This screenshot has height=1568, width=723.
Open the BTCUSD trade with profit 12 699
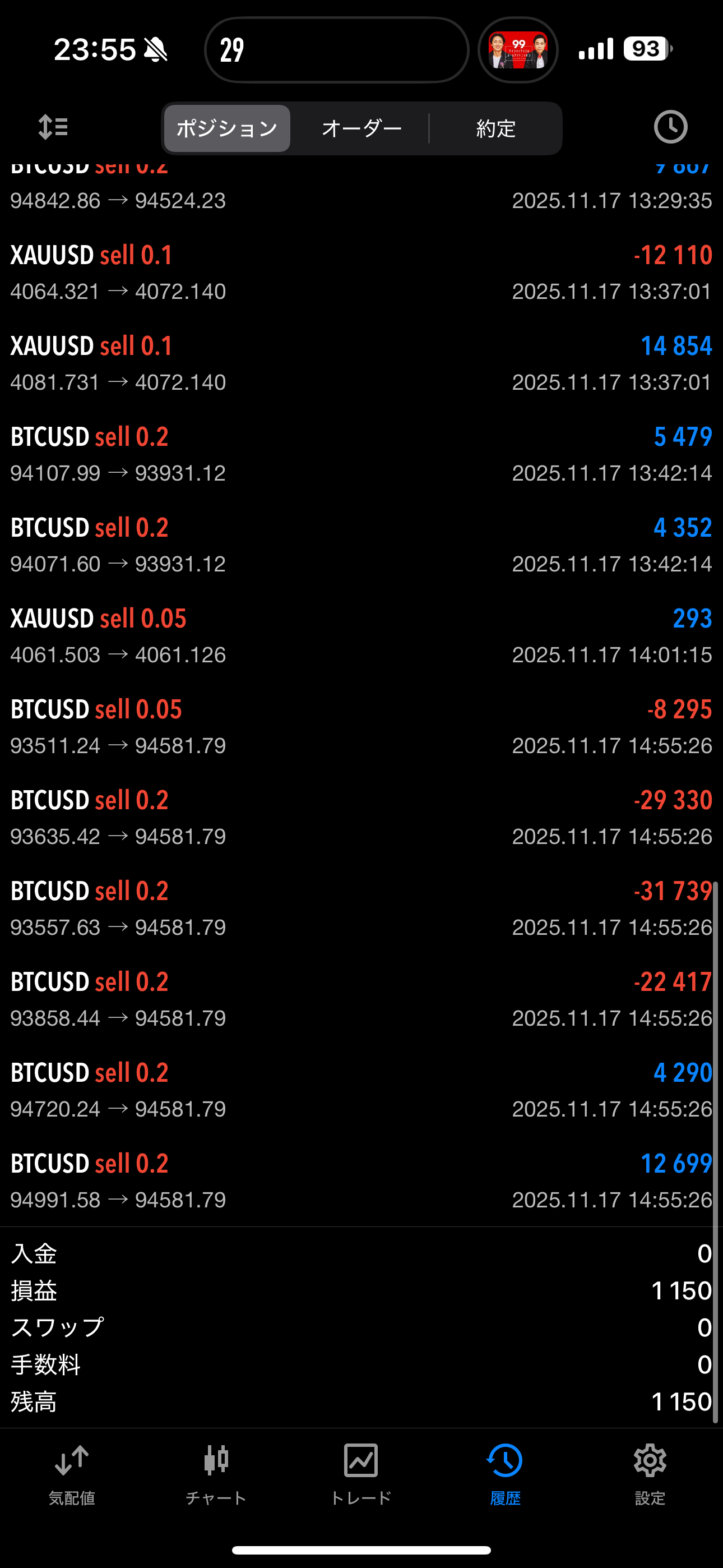point(361,1181)
